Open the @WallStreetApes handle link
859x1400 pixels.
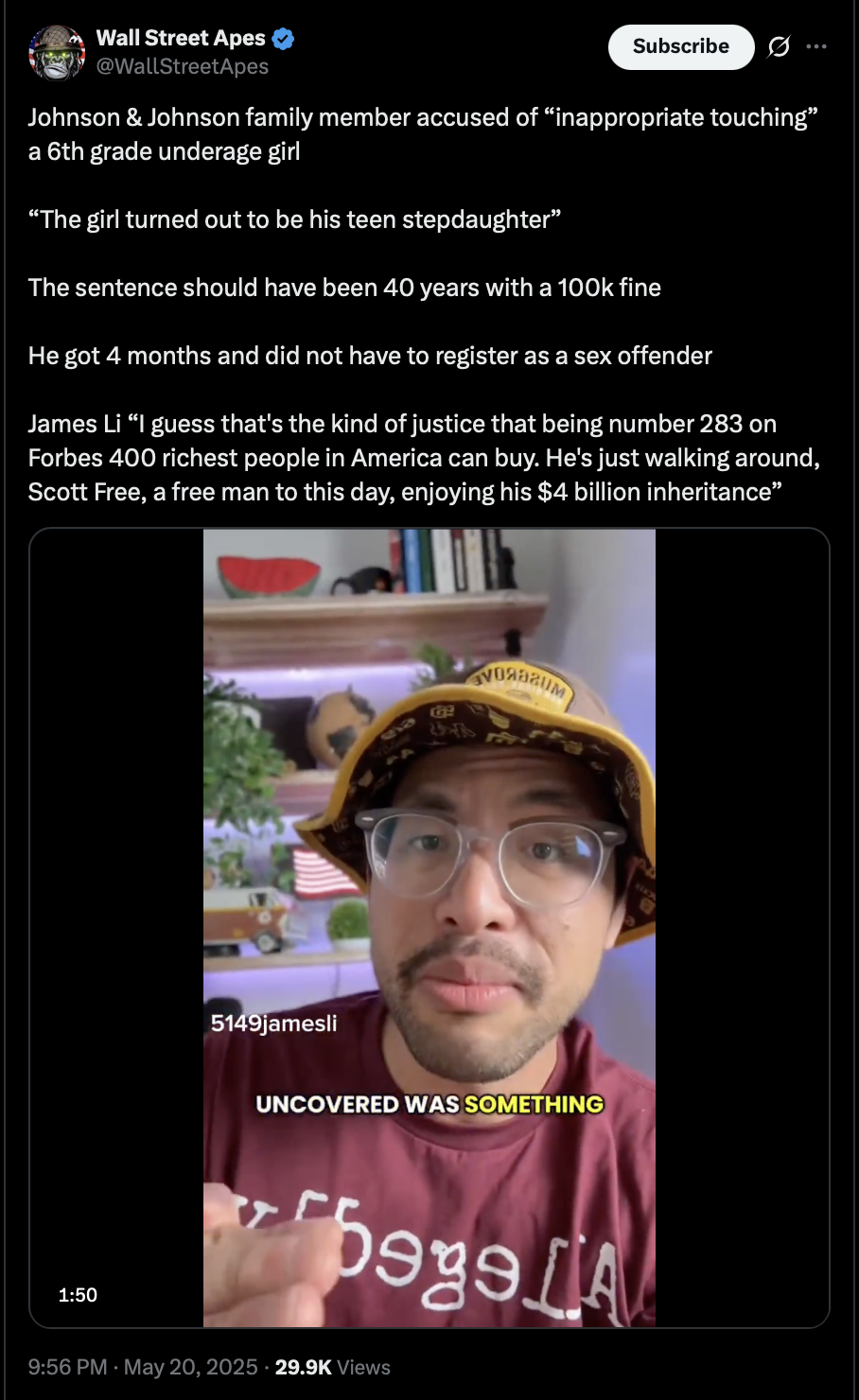(183, 66)
